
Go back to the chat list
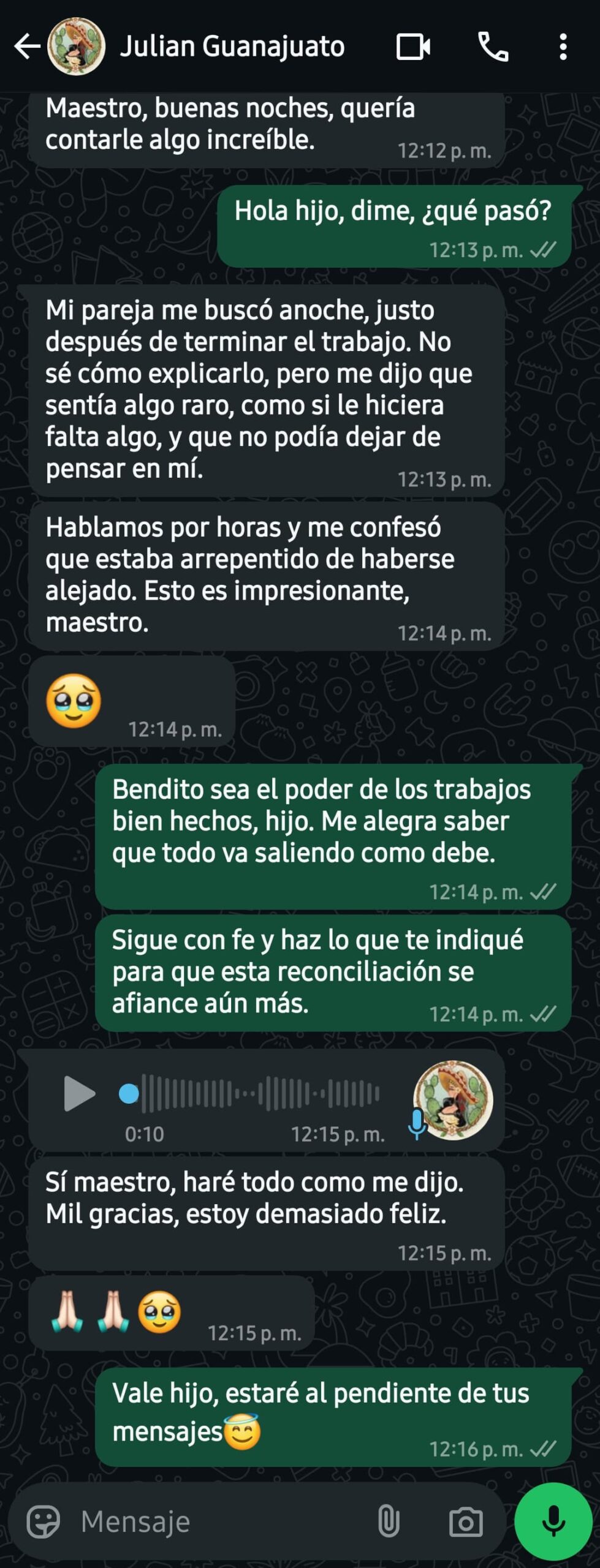click(x=27, y=47)
